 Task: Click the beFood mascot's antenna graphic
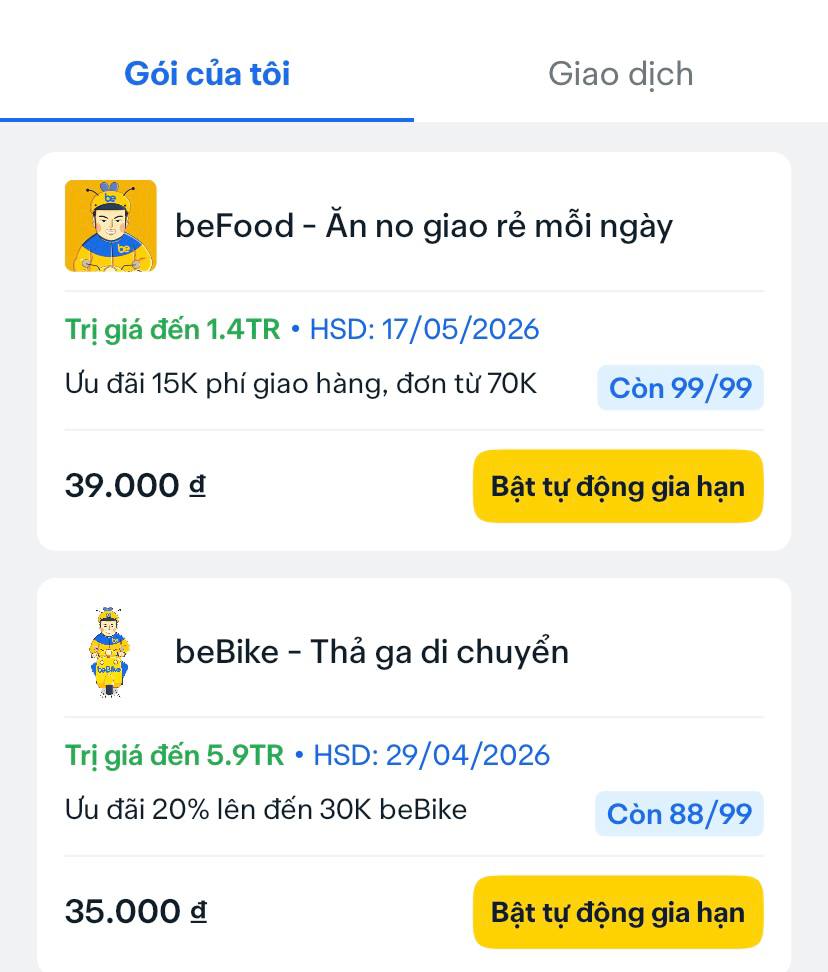[110, 190]
